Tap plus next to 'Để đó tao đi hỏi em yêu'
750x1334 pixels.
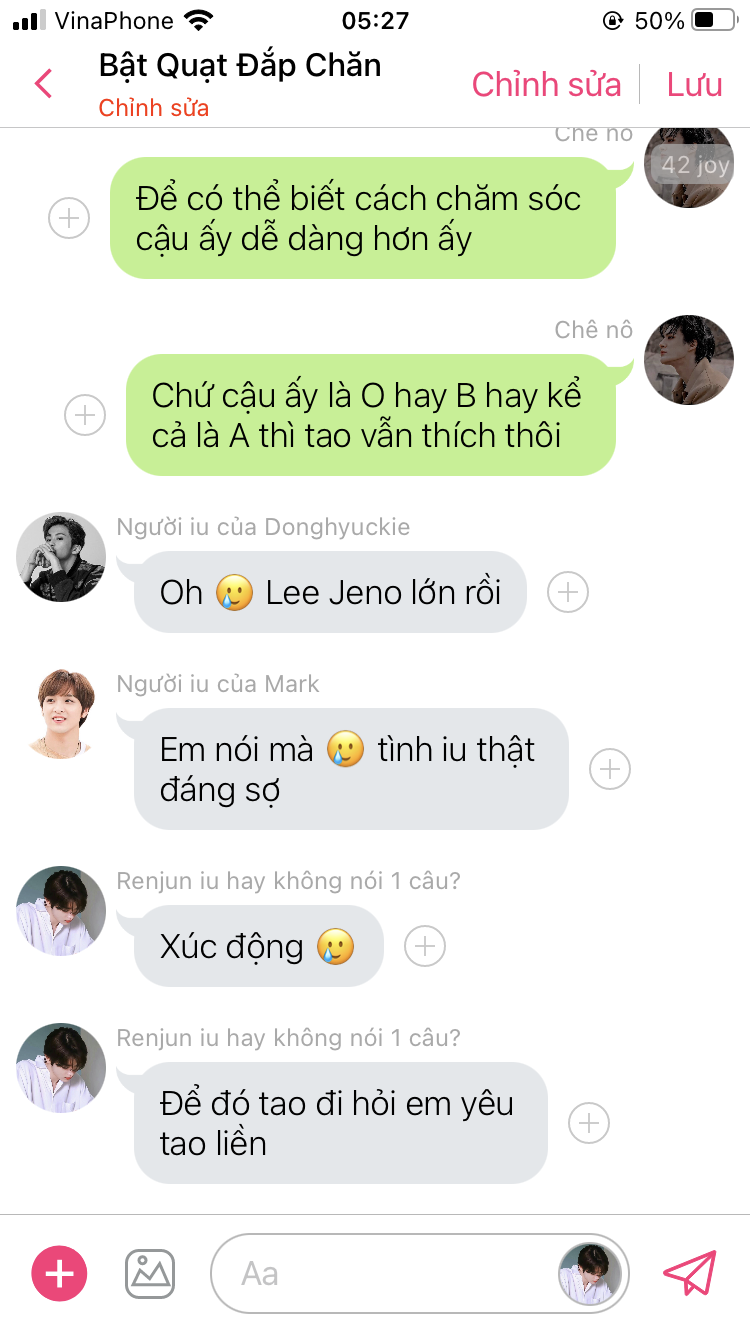click(589, 1123)
